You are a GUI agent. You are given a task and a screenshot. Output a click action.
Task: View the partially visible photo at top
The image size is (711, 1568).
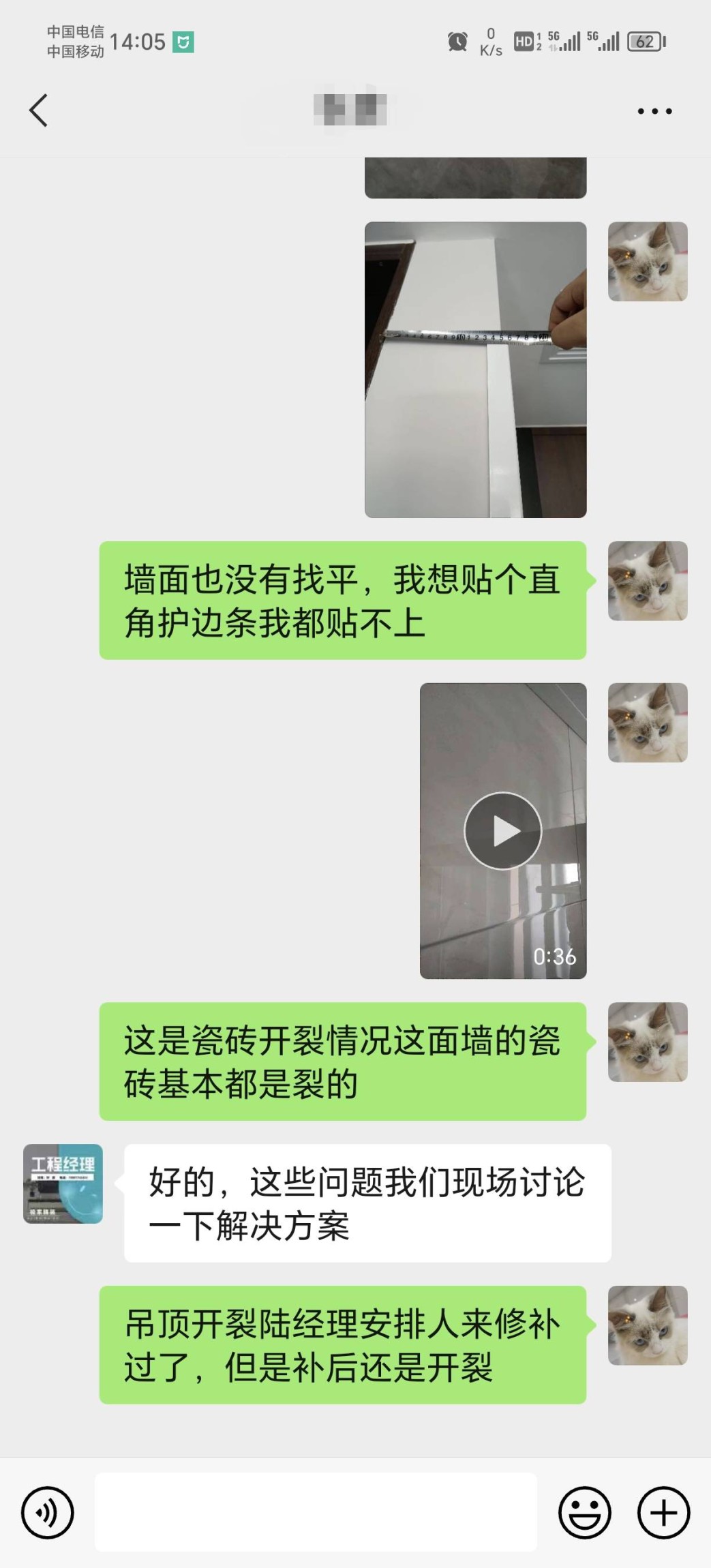[x=475, y=178]
